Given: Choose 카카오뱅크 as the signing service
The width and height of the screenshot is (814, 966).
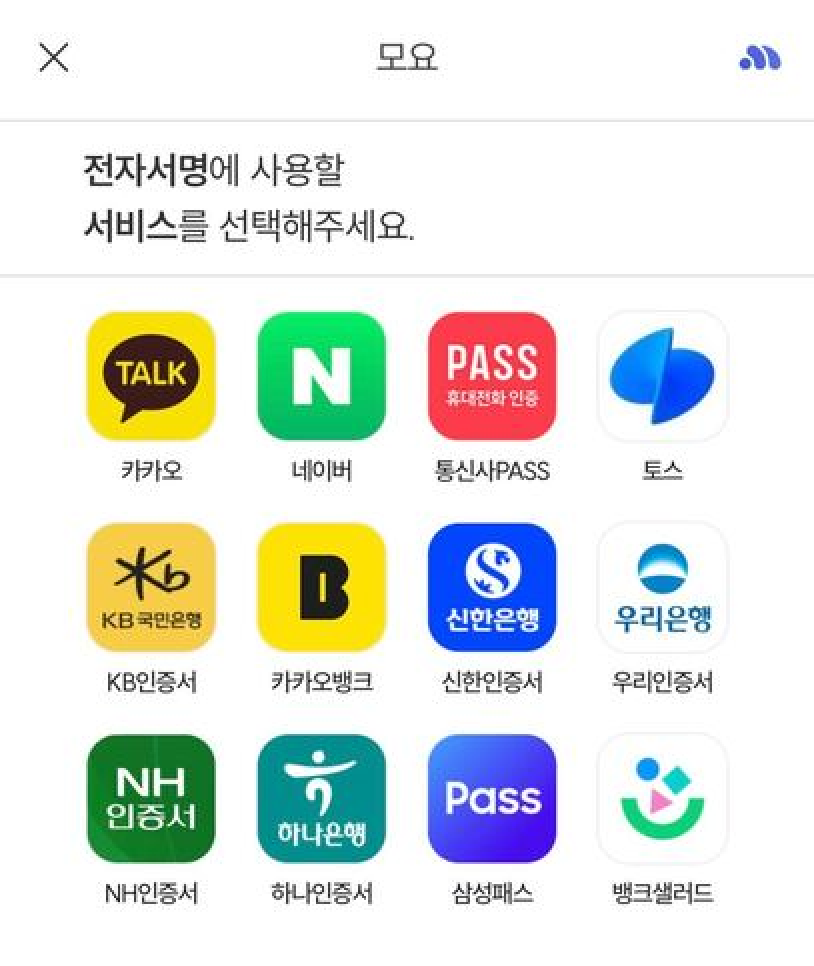Looking at the screenshot, I should pos(321,588).
